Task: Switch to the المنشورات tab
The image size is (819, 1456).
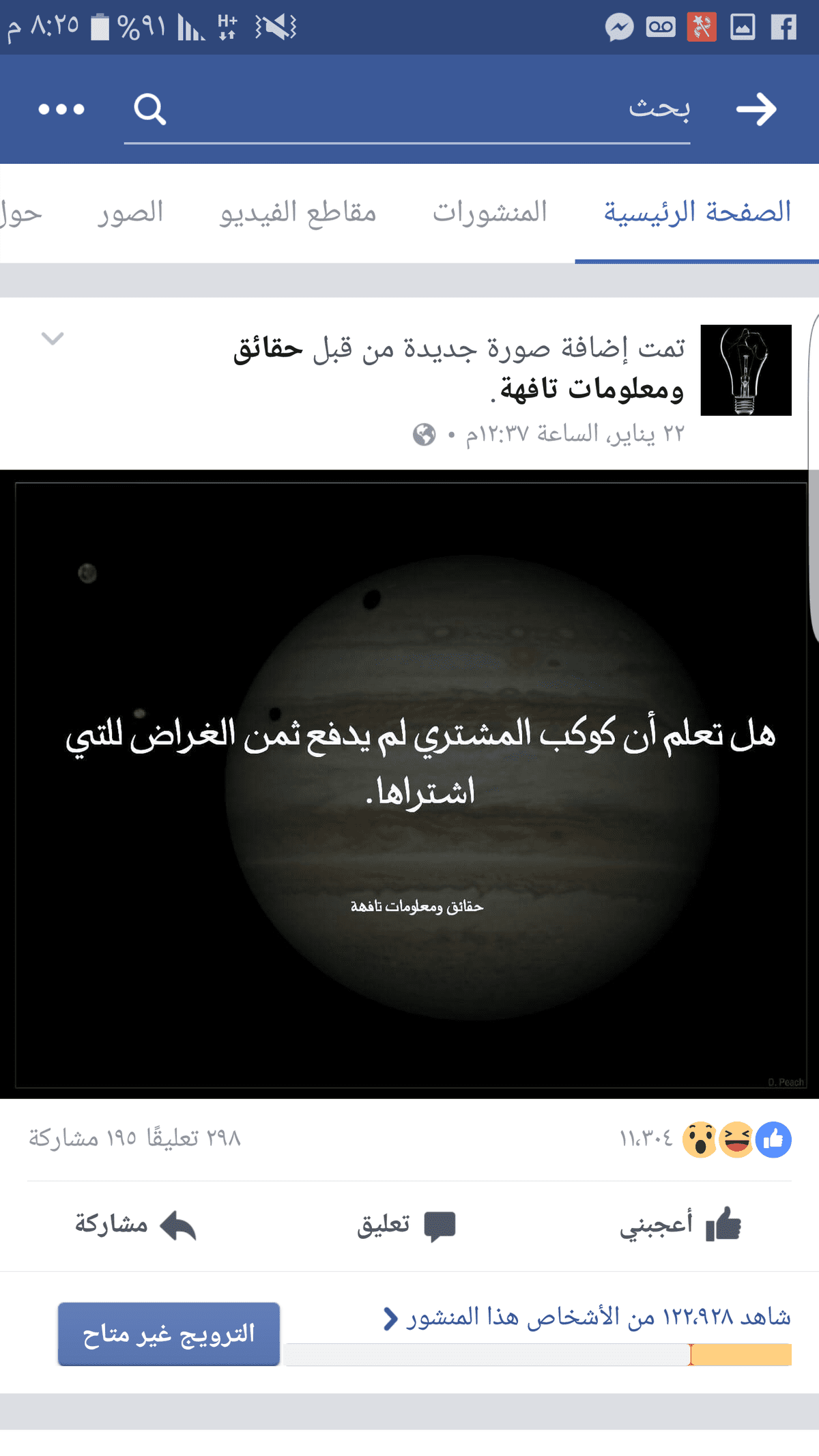Action: [490, 213]
